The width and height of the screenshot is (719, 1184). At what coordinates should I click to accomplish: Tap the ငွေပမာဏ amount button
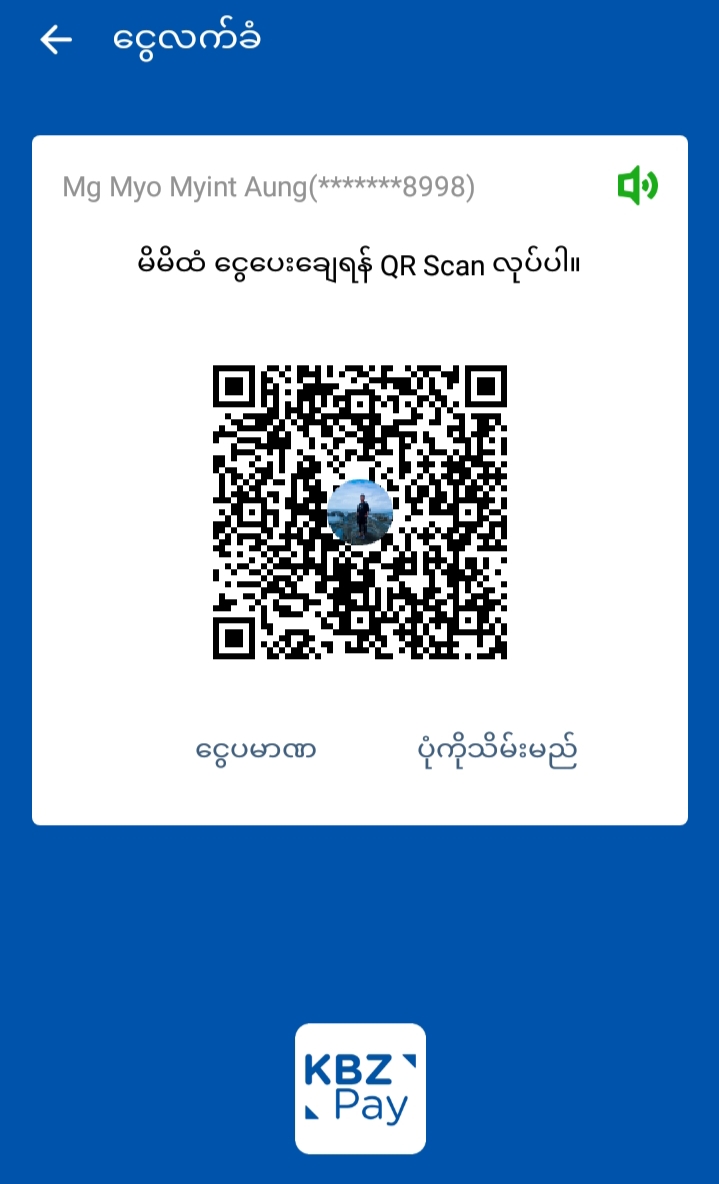(x=256, y=749)
